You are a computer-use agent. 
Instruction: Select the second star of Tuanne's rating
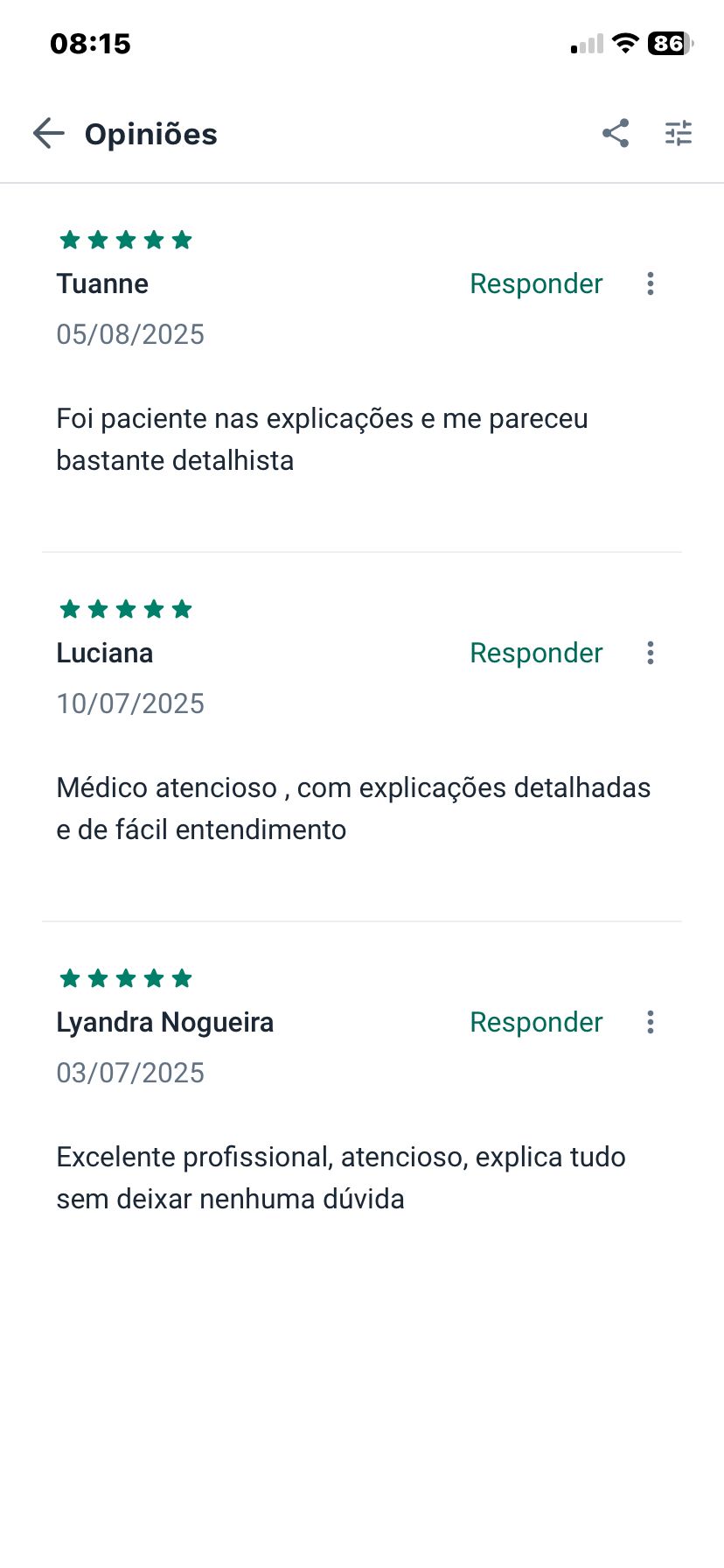point(97,239)
